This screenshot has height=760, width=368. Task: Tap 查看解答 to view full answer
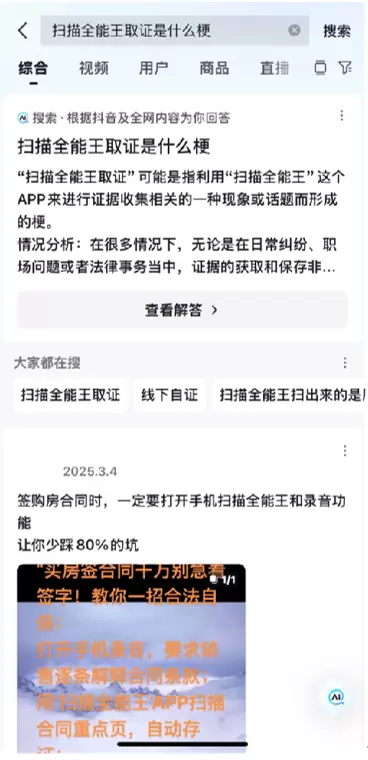[182, 310]
